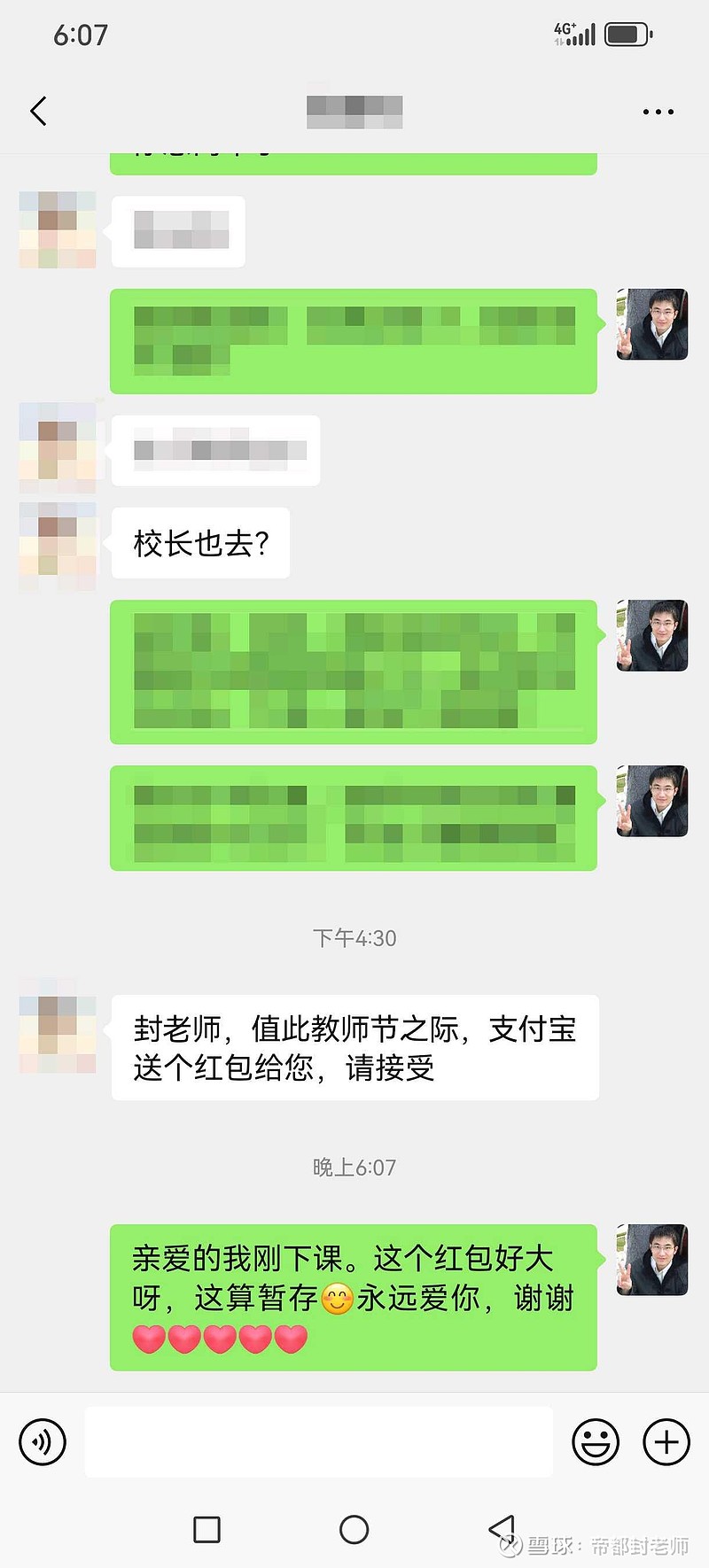Open recent apps with the square button
The width and height of the screenshot is (709, 1568).
pyautogui.click(x=206, y=1529)
